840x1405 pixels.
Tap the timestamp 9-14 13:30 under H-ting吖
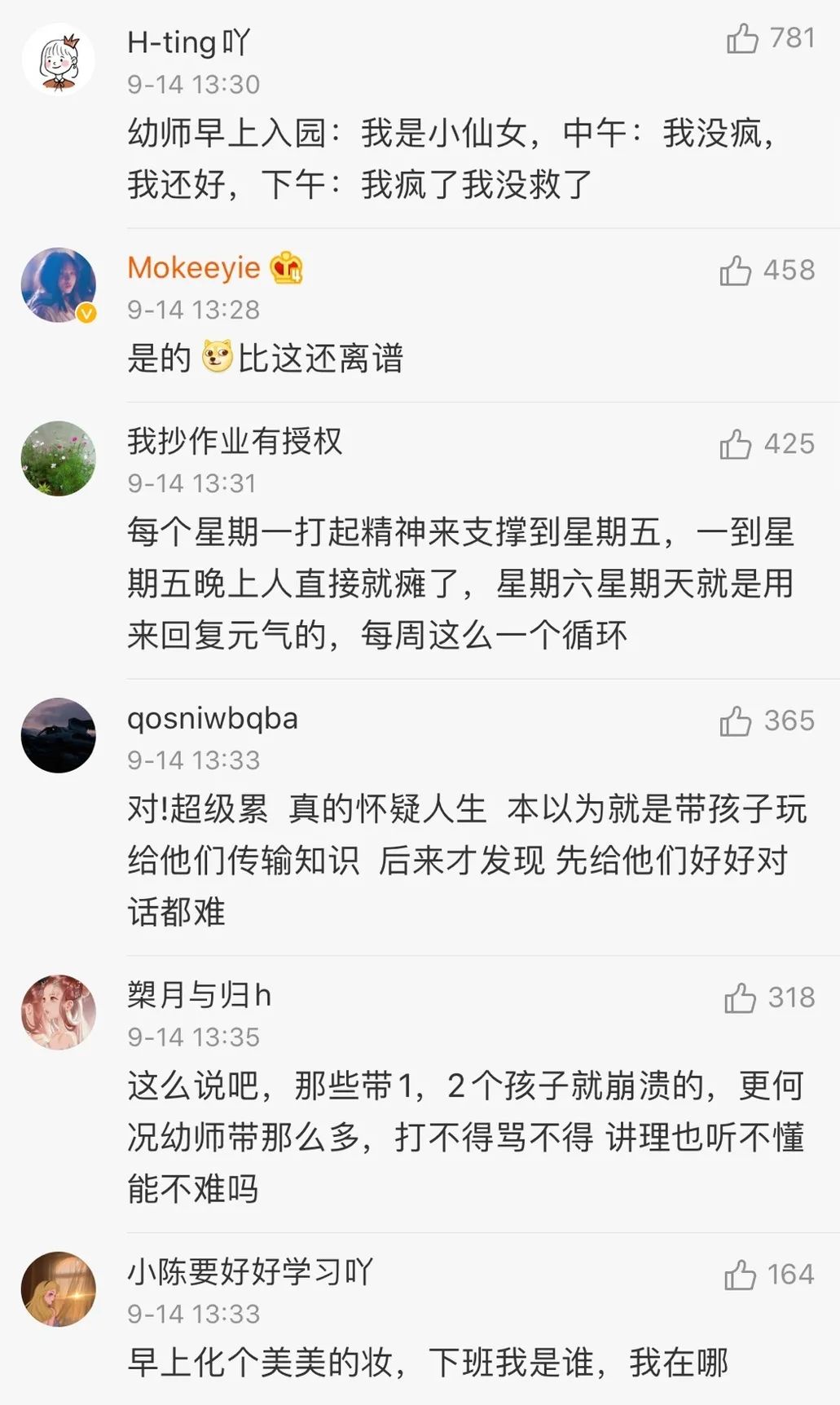193,84
